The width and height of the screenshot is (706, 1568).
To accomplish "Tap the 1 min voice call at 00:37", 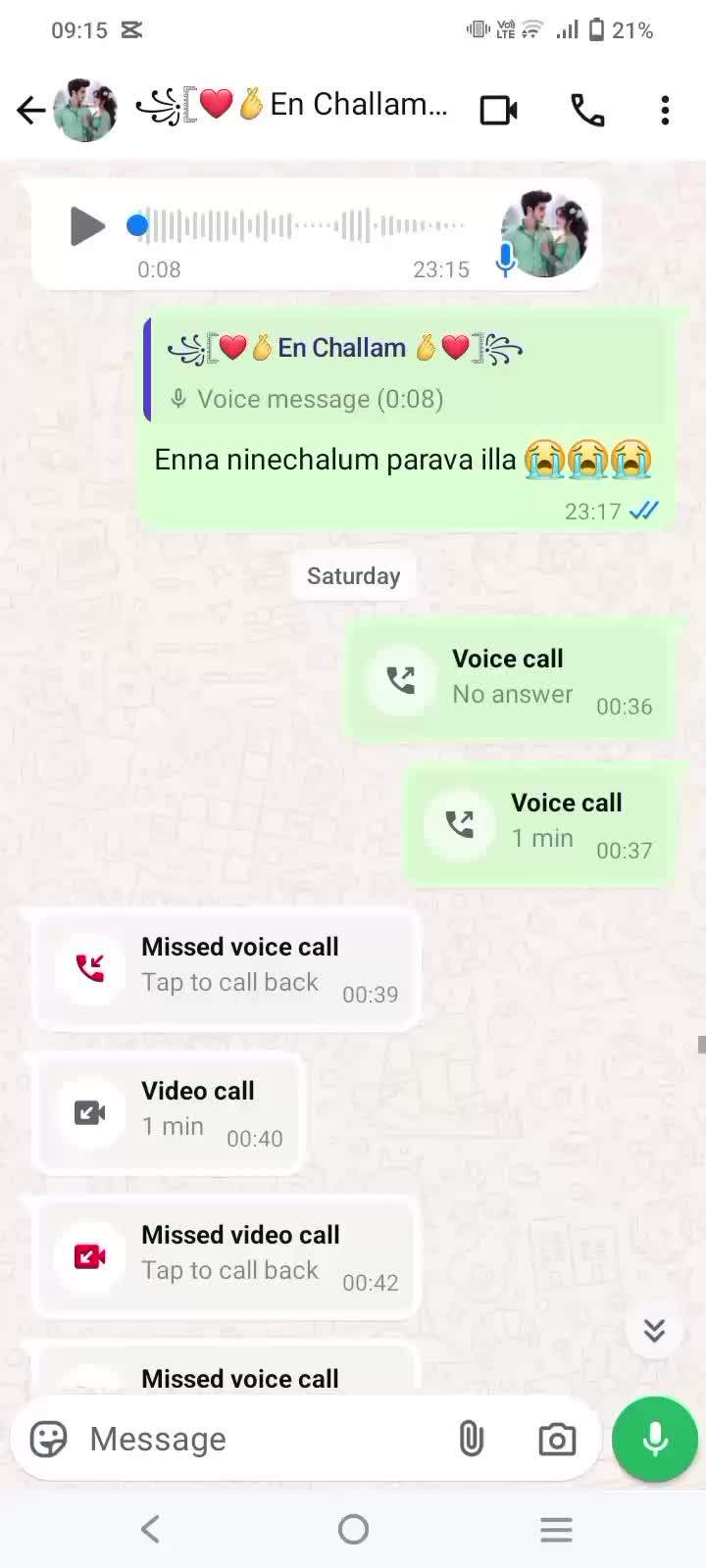I will [539, 823].
